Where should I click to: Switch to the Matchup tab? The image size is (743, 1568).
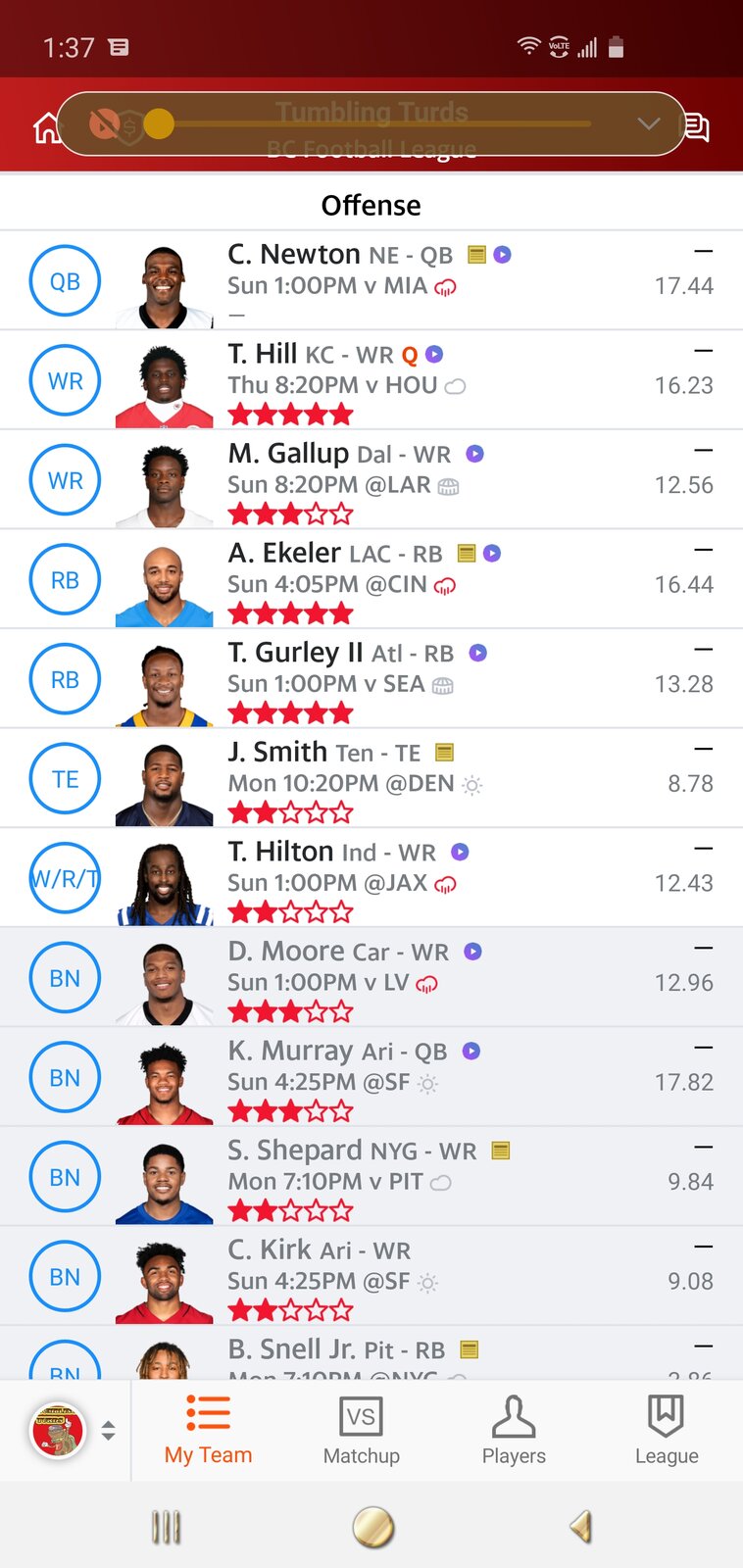click(x=361, y=1431)
